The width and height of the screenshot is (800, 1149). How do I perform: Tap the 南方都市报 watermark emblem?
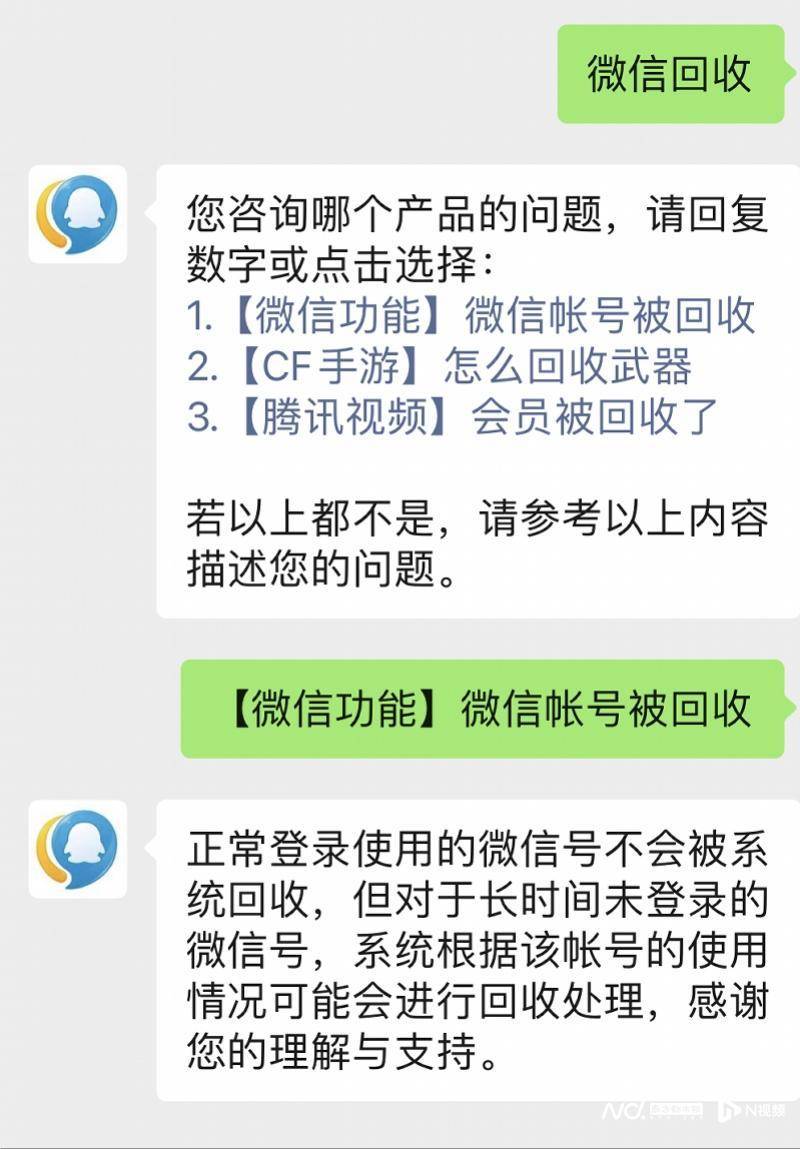coord(676,1110)
